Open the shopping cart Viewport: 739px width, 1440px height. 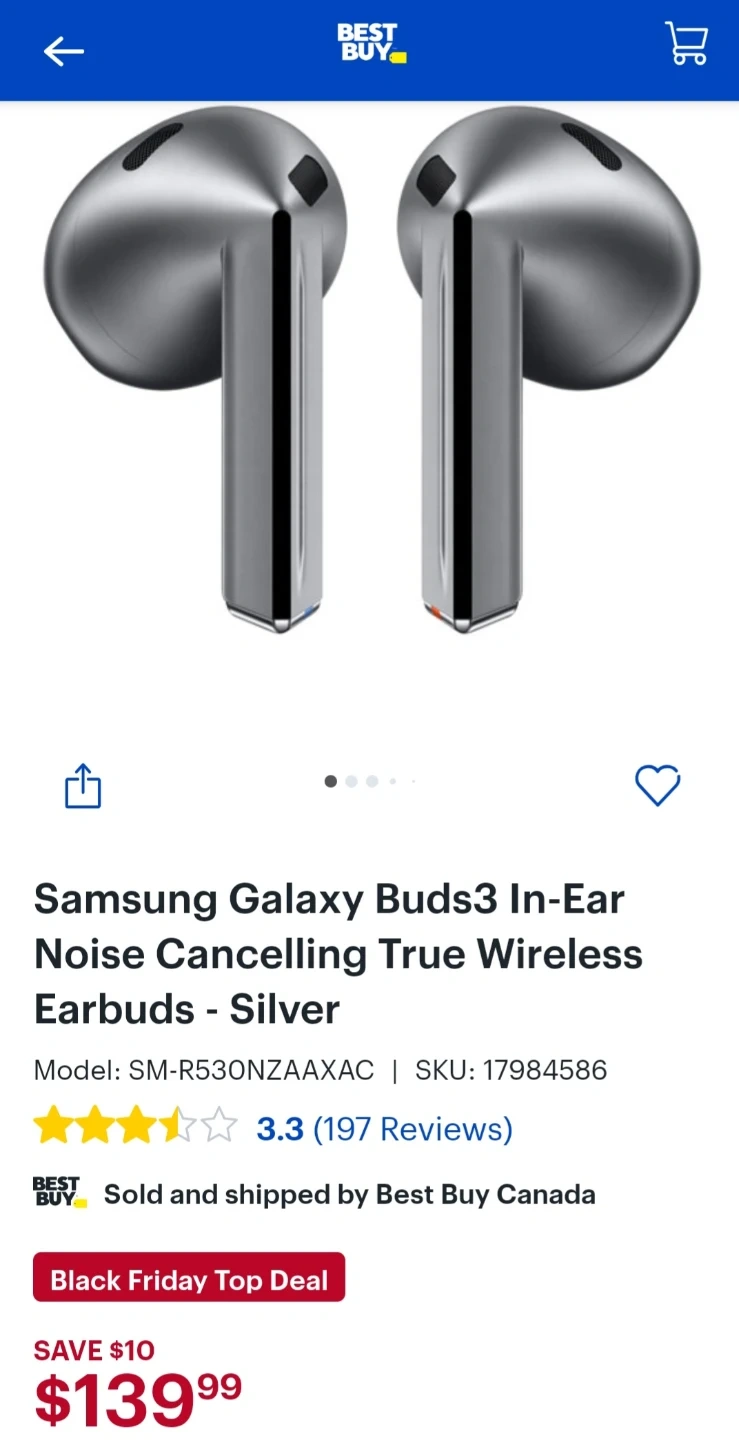pyautogui.click(x=686, y=45)
